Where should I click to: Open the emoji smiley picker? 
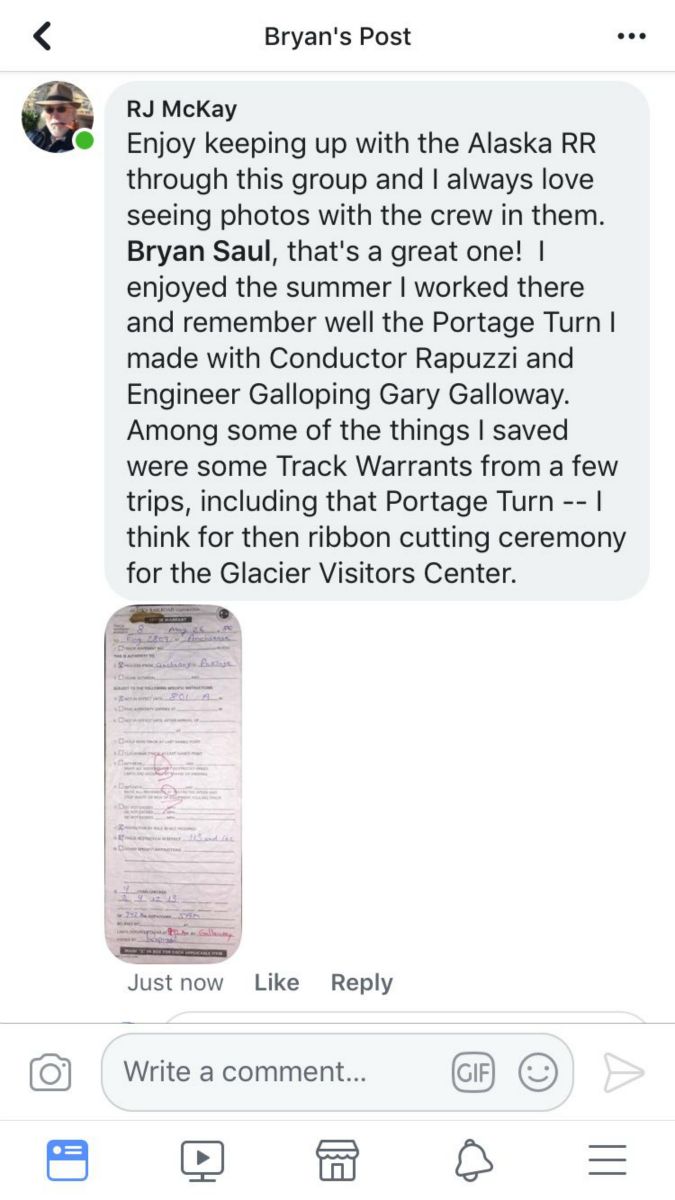pyautogui.click(x=537, y=1073)
